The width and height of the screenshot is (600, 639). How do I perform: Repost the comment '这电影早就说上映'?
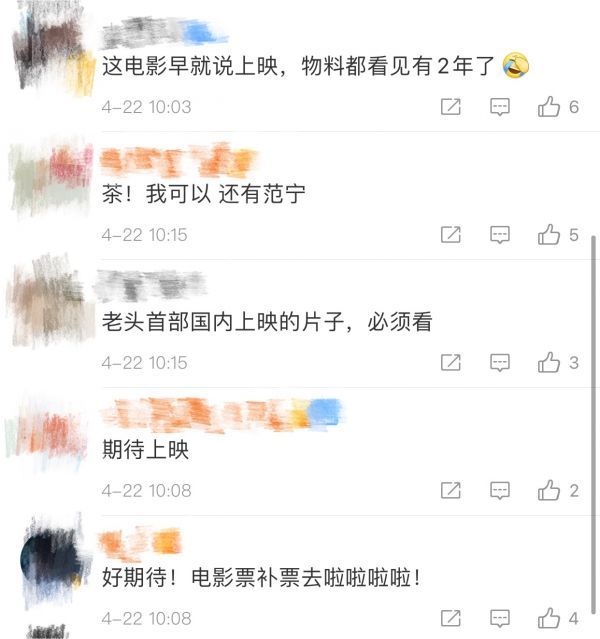pyautogui.click(x=451, y=107)
